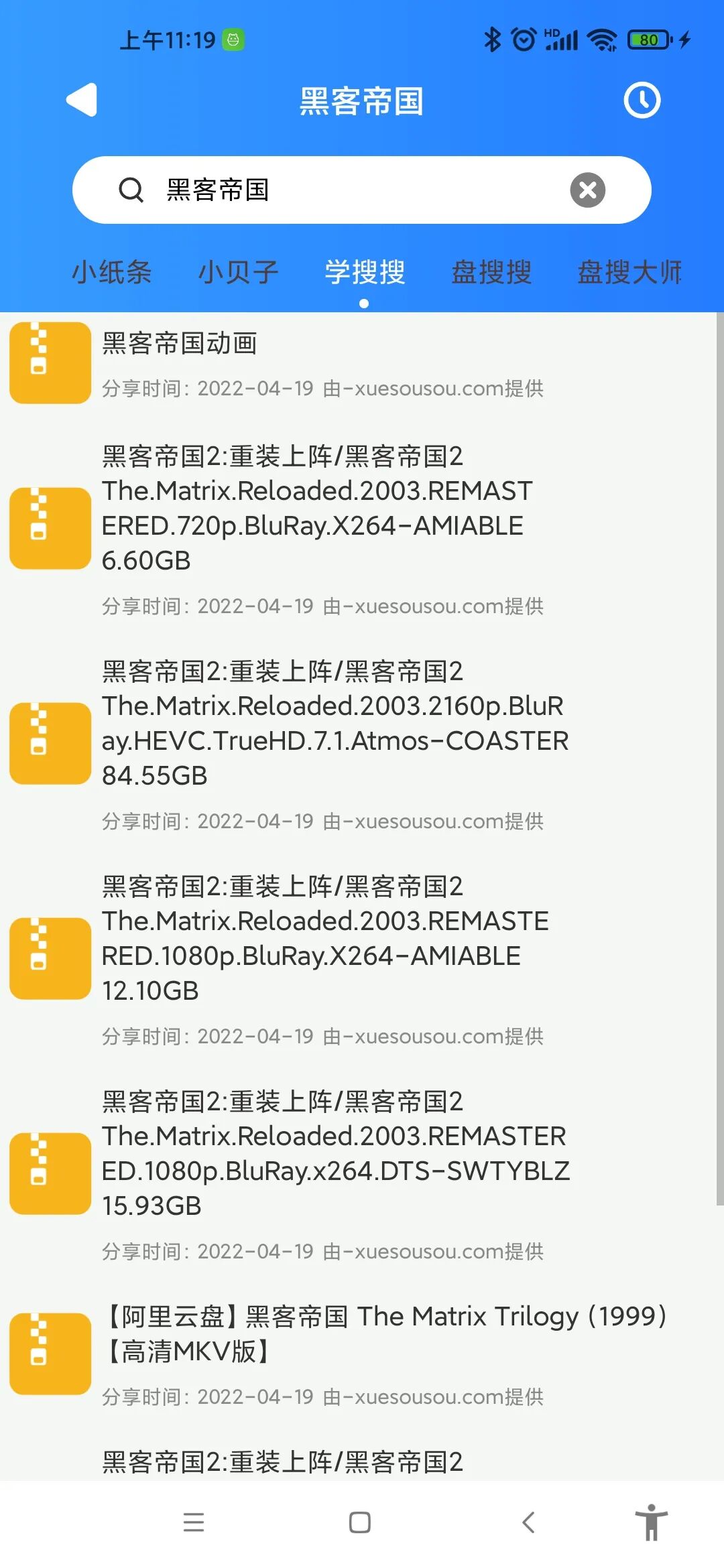Switch to the 小贝子 tab
The width and height of the screenshot is (724, 1568).
[238, 273]
